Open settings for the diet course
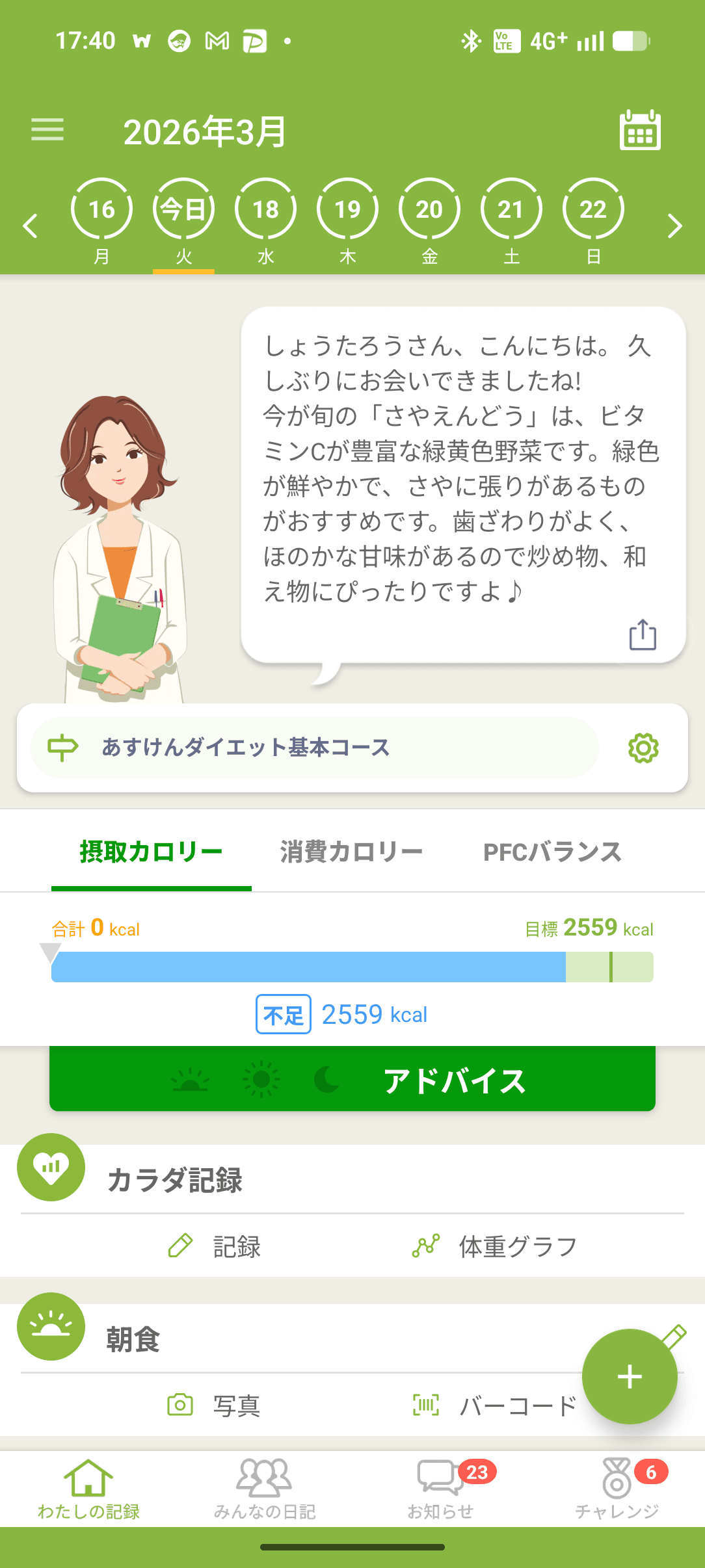Viewport: 705px width, 1568px height. 643,748
